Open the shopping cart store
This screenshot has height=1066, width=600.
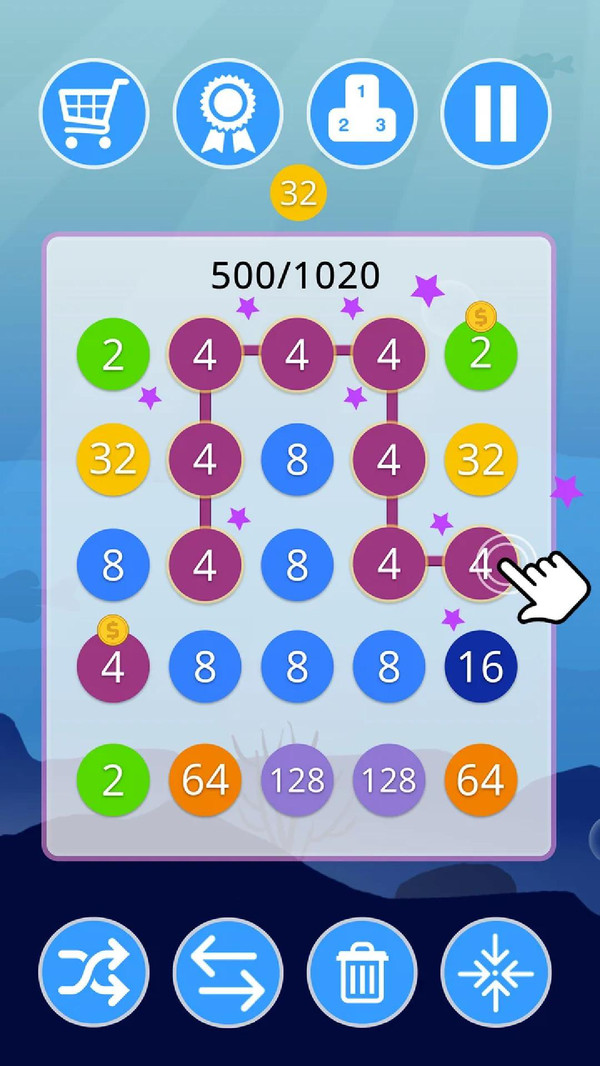(94, 112)
